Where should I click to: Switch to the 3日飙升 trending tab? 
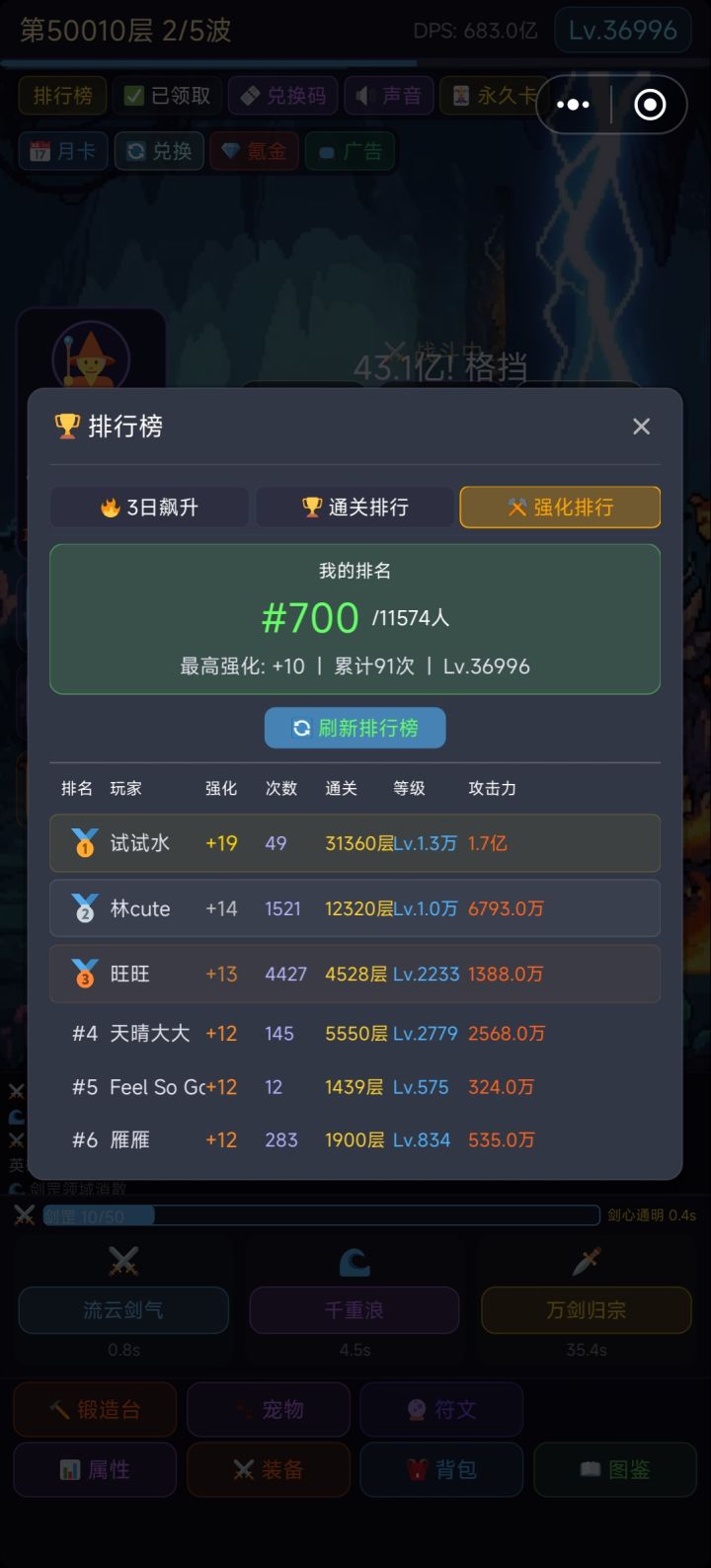[x=149, y=507]
